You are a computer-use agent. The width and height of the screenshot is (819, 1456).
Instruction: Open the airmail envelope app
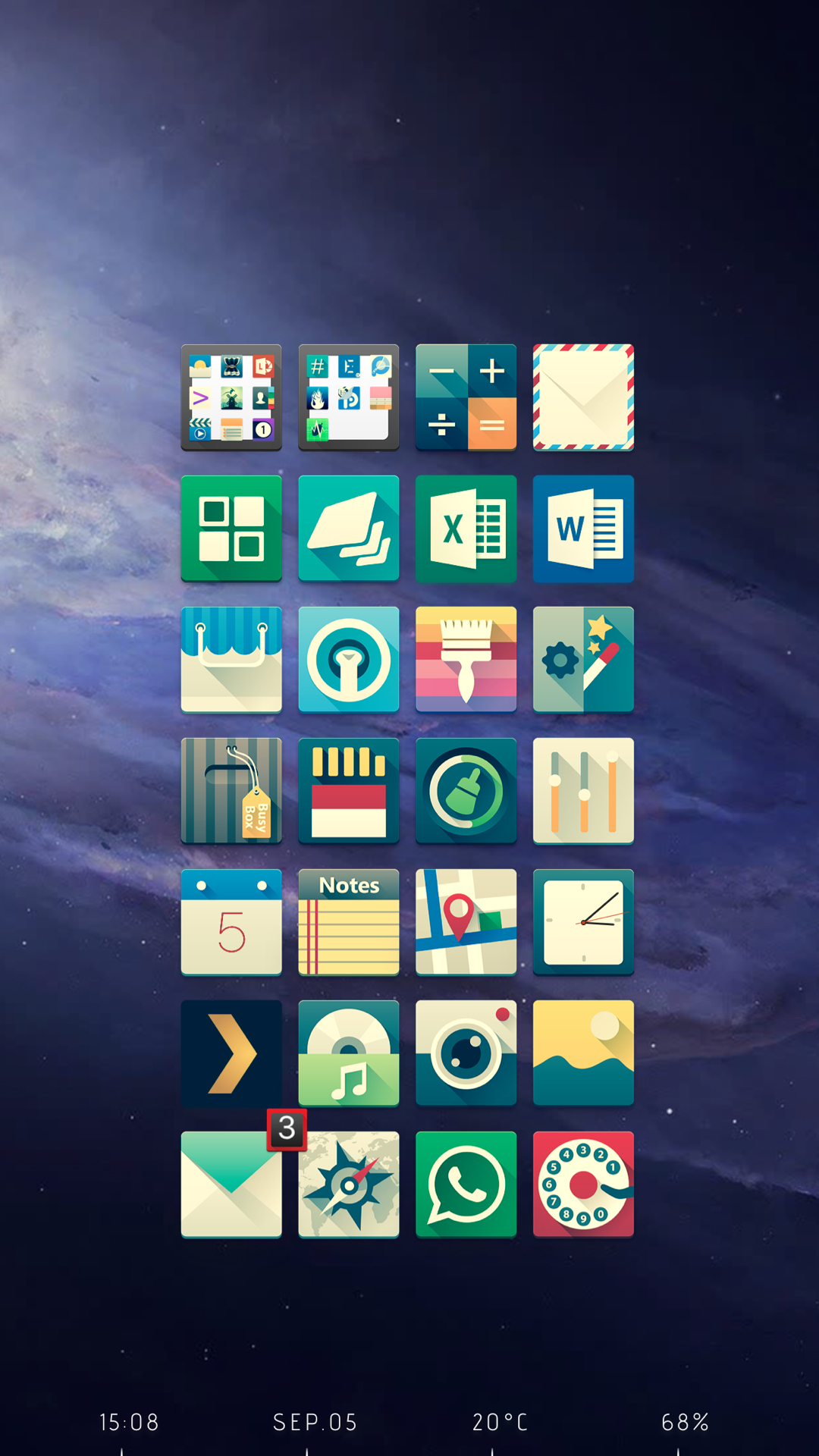point(583,397)
